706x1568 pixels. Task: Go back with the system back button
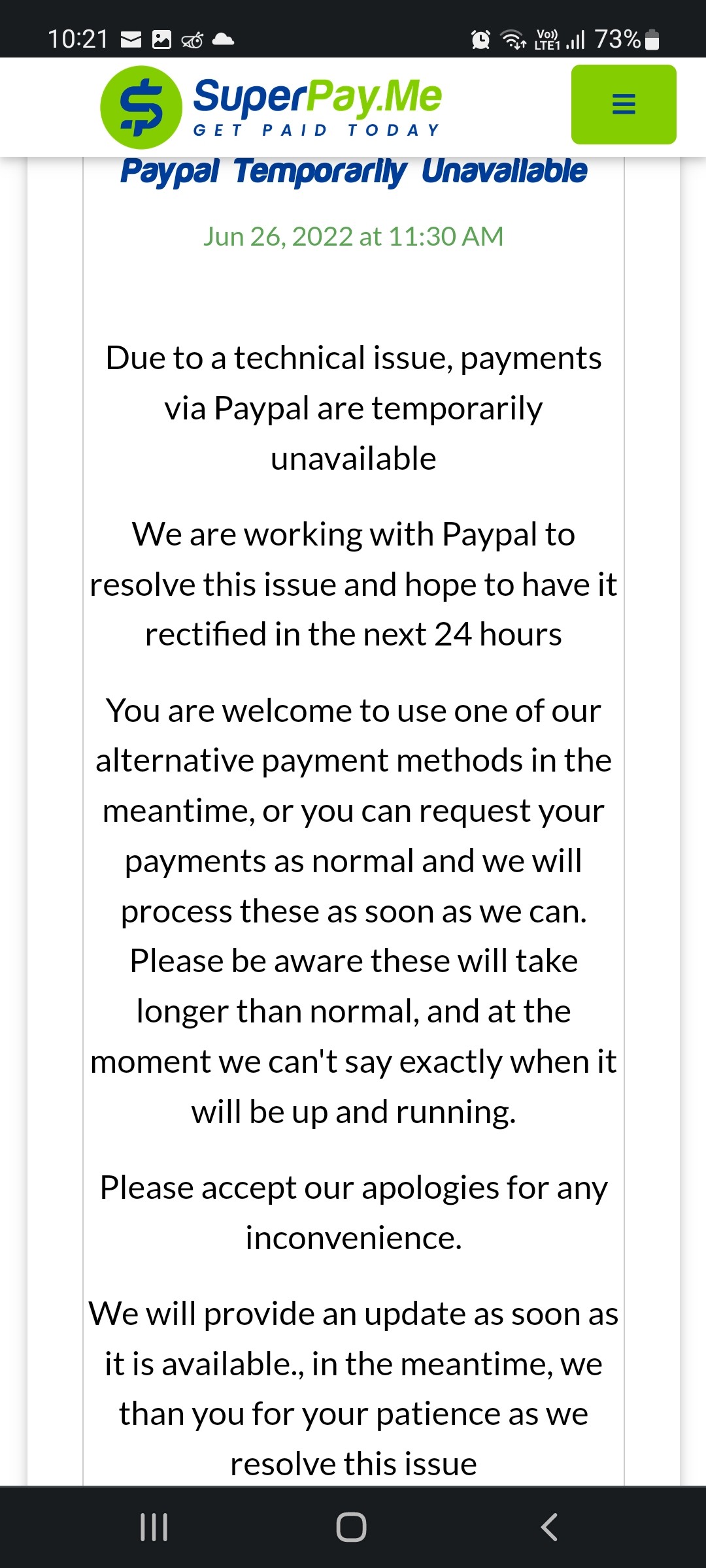click(x=549, y=1527)
